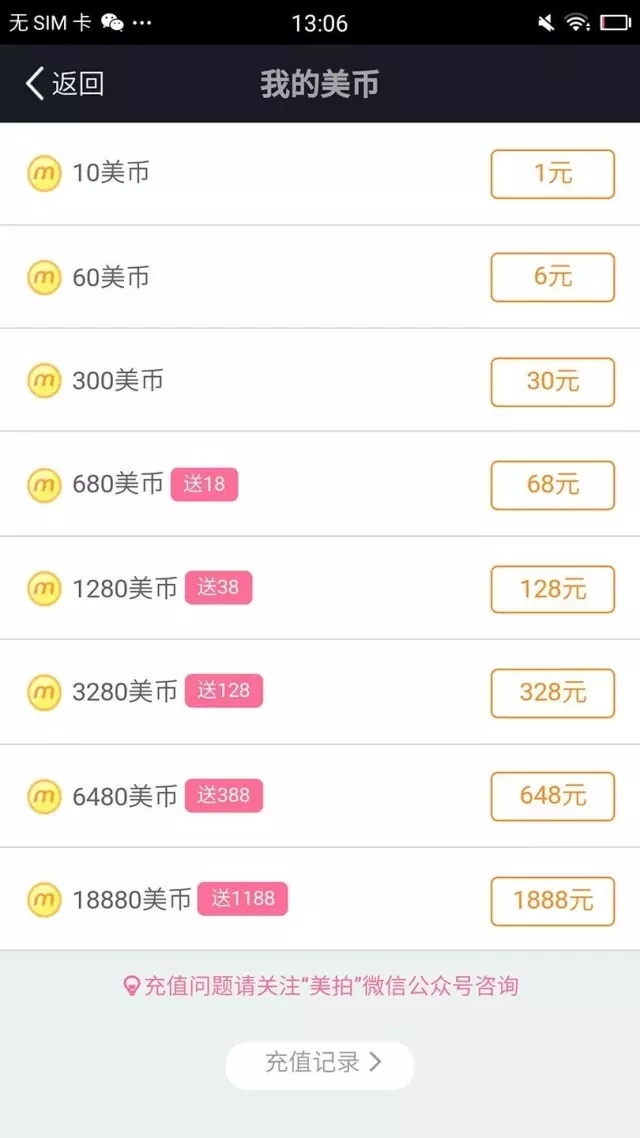Open 充值记录 recharge history
The width and height of the screenshot is (640, 1138).
pyautogui.click(x=320, y=1063)
